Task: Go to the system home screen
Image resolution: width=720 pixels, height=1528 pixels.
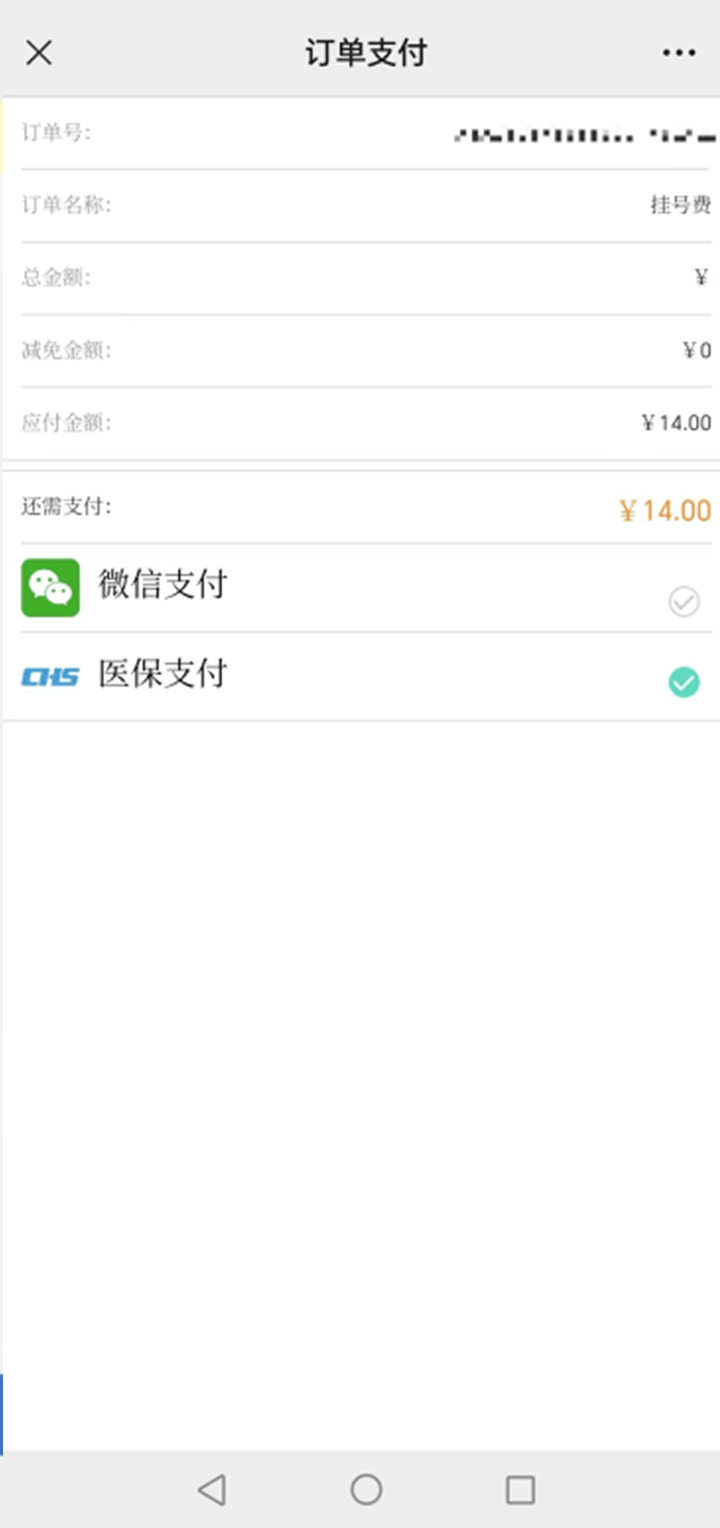Action: pos(366,1490)
